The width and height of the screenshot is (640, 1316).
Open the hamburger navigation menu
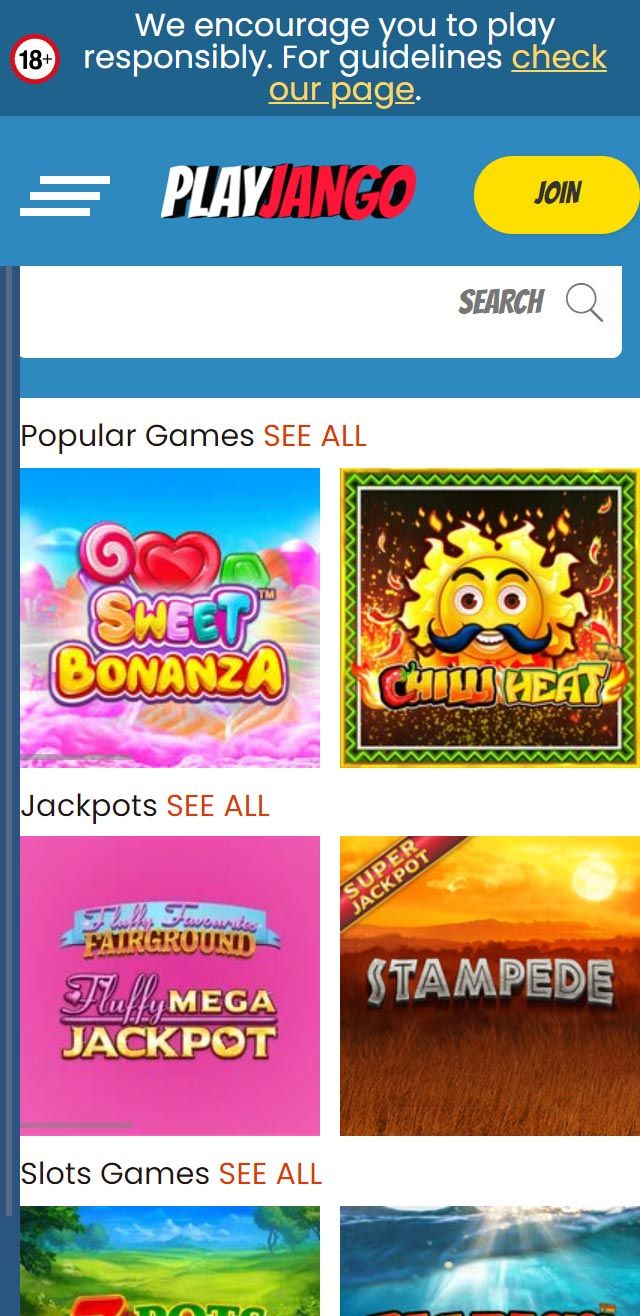pos(64,195)
